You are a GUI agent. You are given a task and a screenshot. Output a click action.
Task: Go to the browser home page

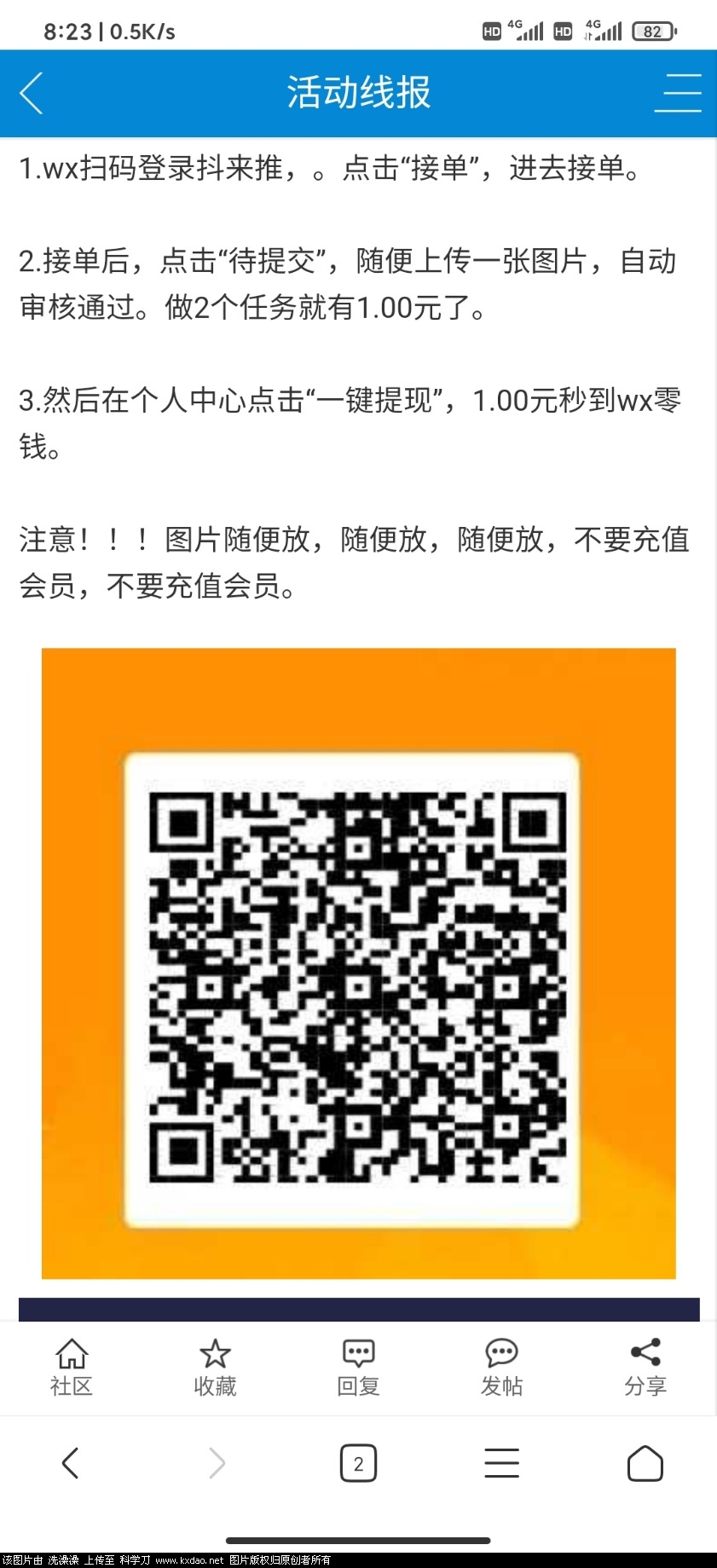tap(645, 1463)
